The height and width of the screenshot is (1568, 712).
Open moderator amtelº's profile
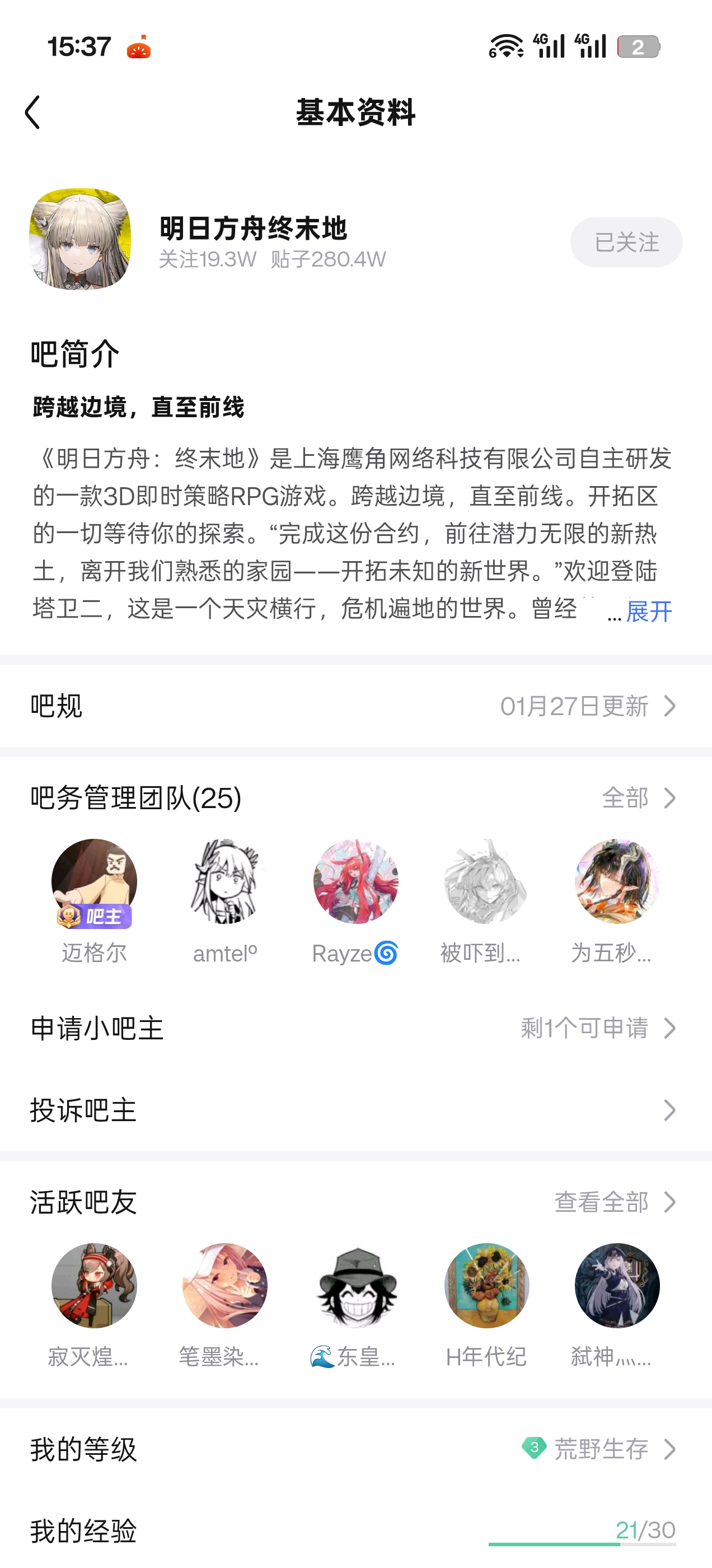coord(224,883)
